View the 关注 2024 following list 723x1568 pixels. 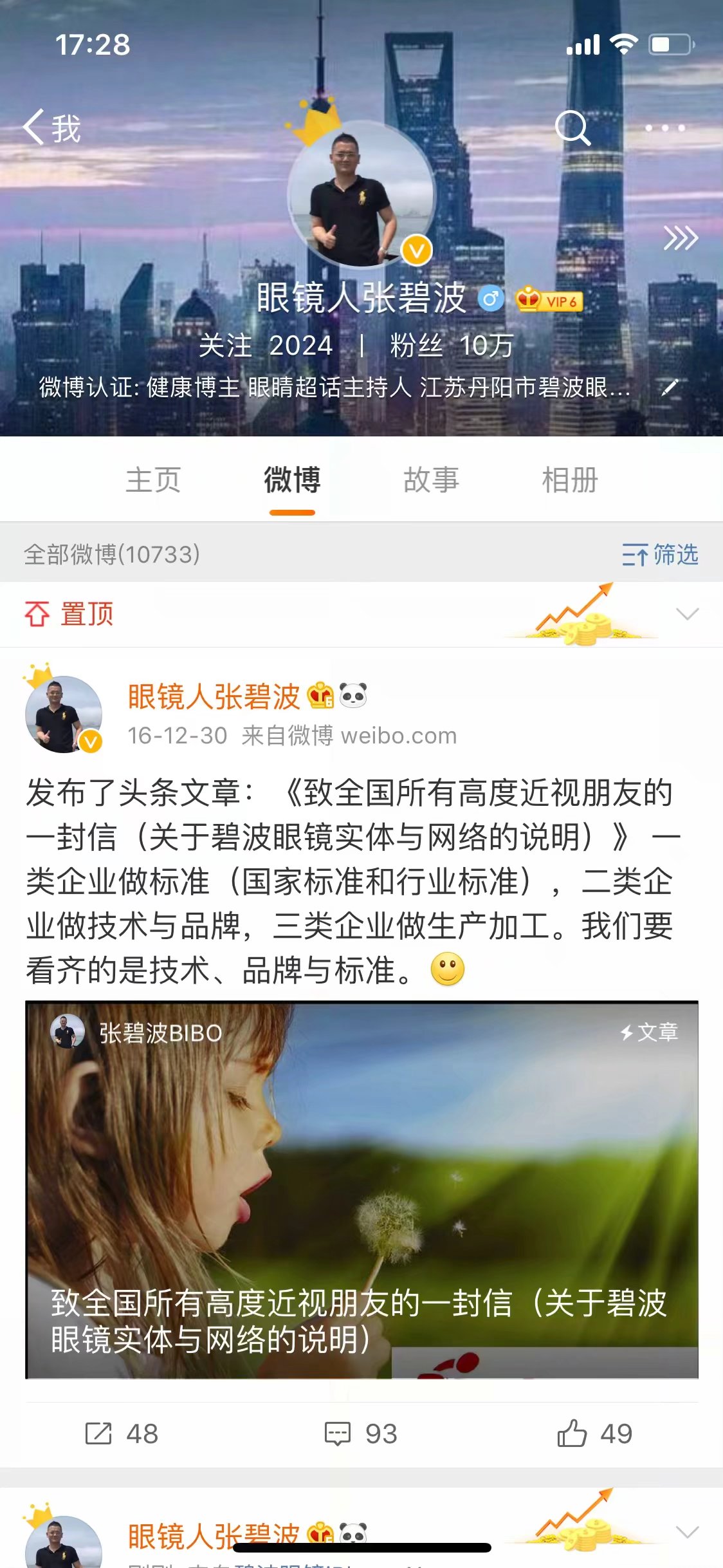click(x=265, y=346)
